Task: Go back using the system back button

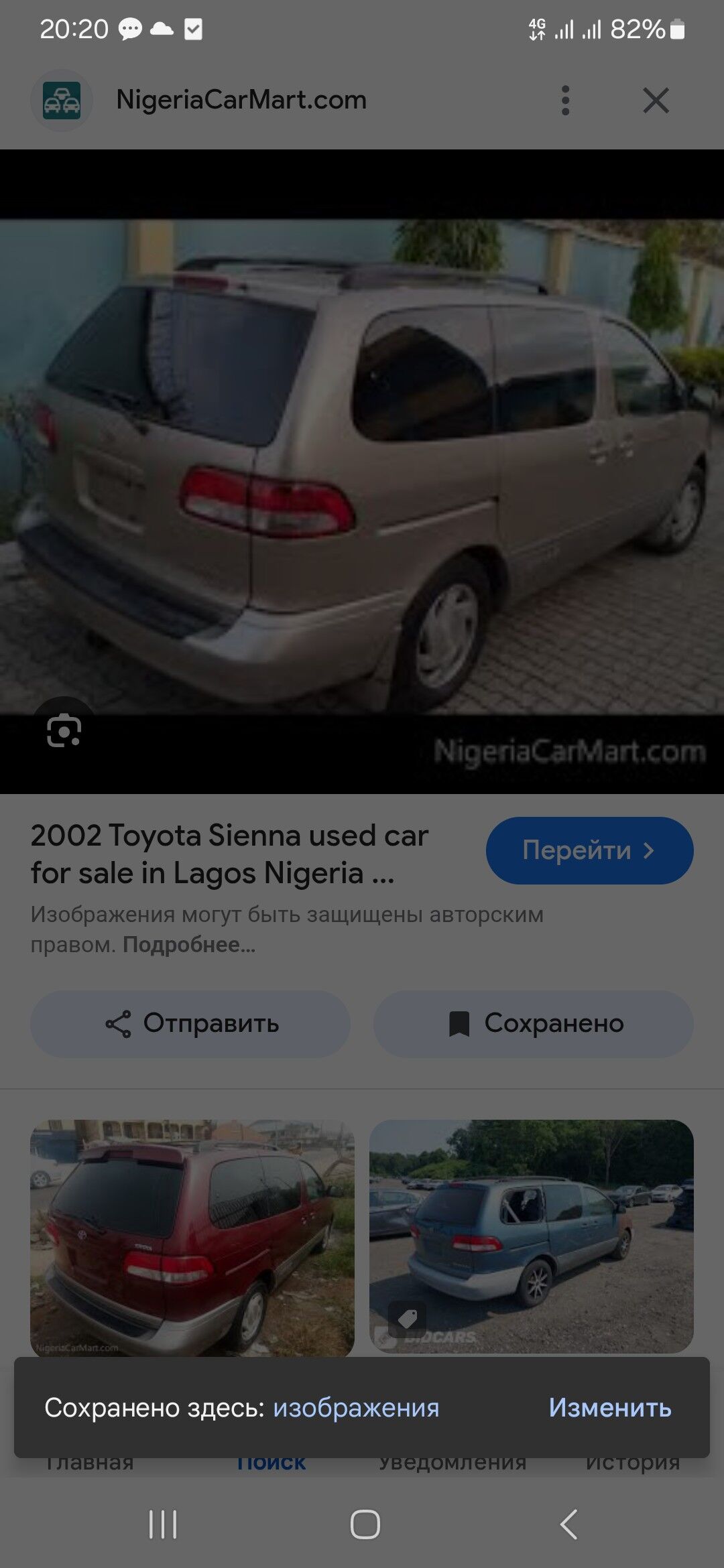Action: (568, 1524)
